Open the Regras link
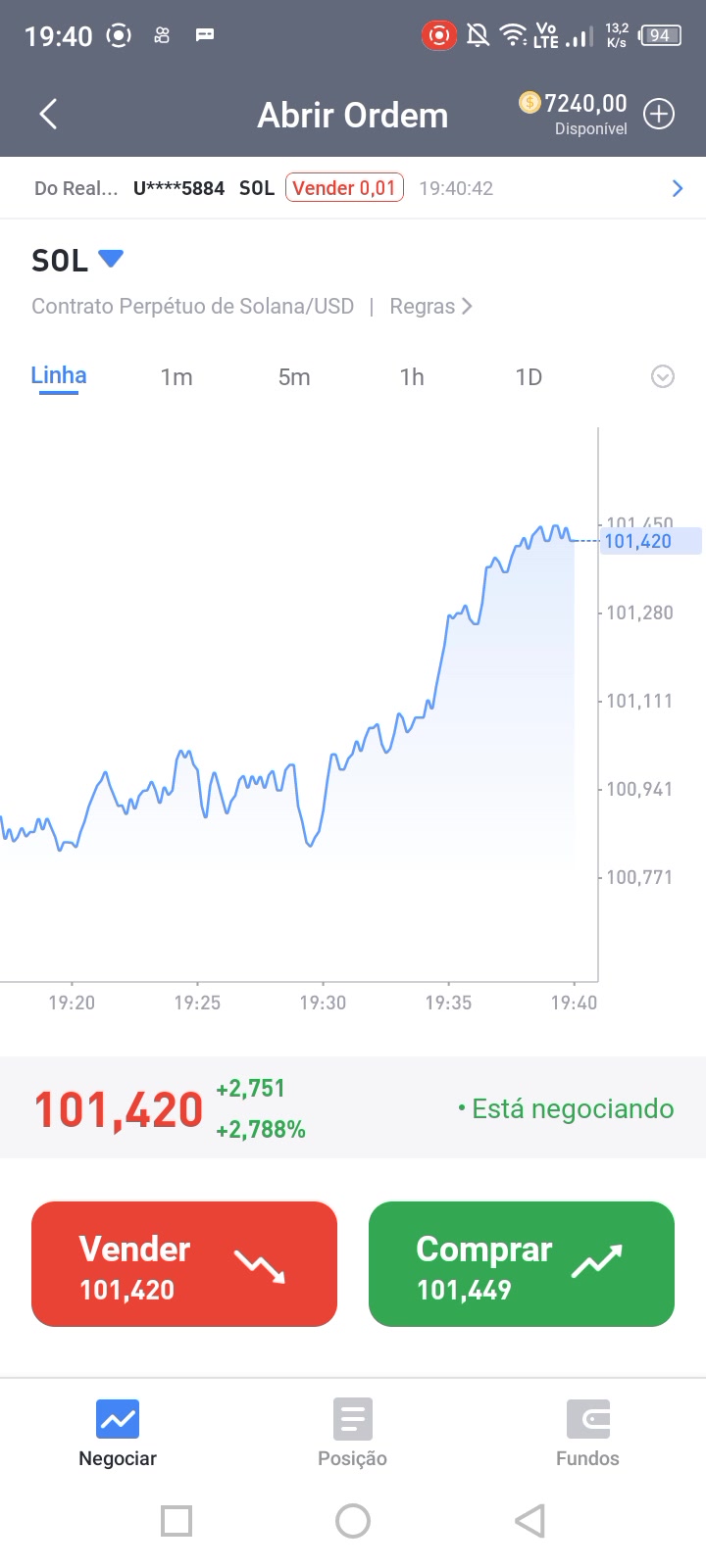The width and height of the screenshot is (706, 1568). coord(430,306)
